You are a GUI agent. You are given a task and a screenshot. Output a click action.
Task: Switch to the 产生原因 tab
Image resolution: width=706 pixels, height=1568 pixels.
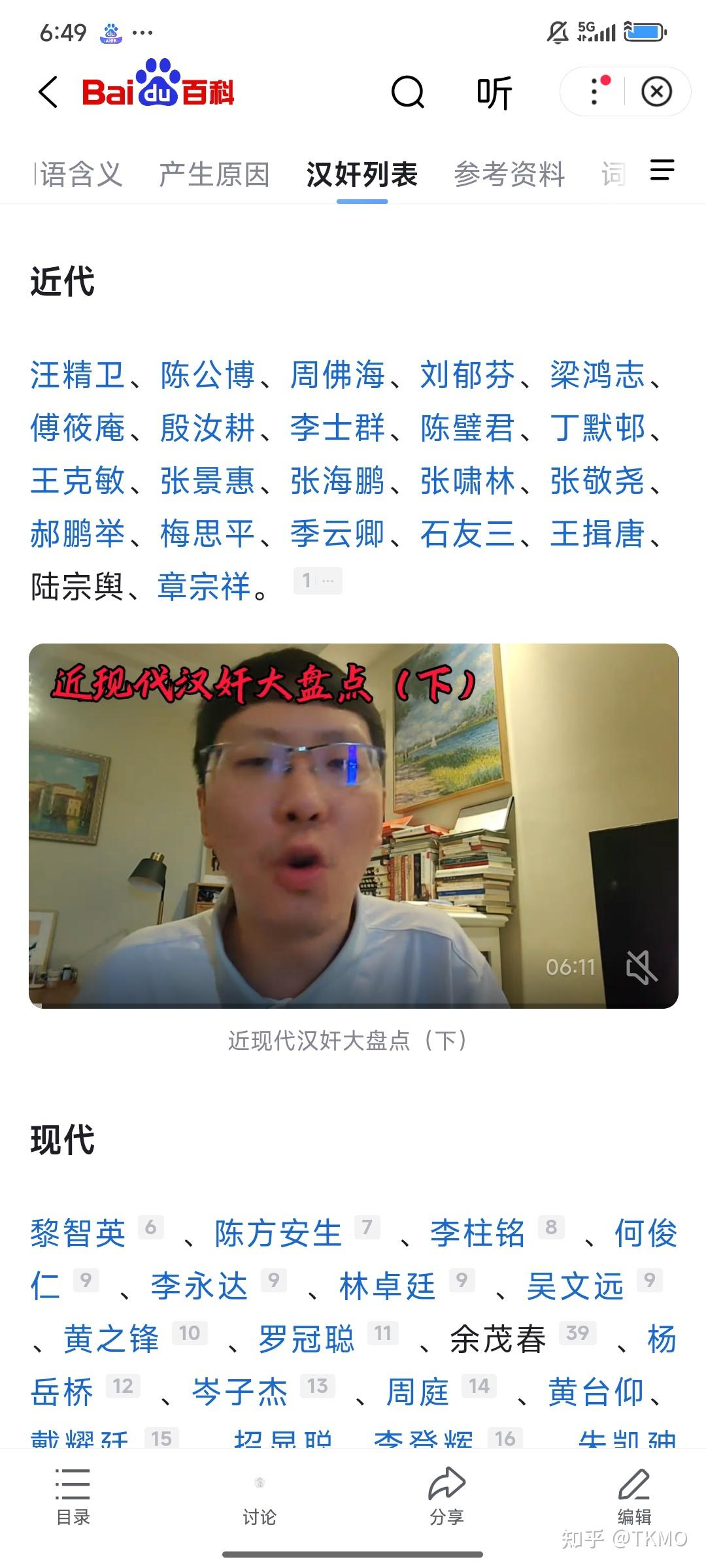tap(214, 174)
